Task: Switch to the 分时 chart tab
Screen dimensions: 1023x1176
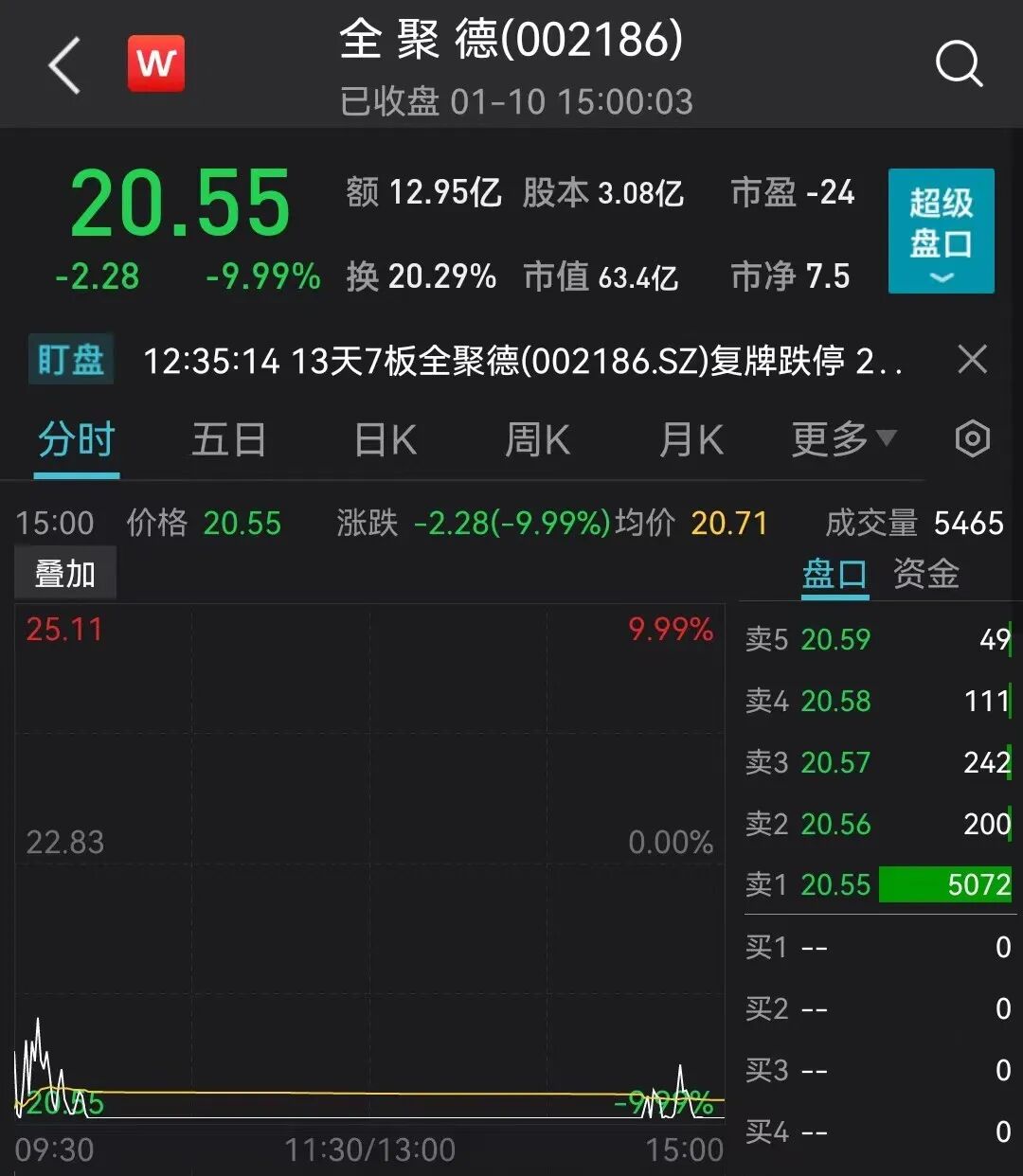Action: click(77, 440)
